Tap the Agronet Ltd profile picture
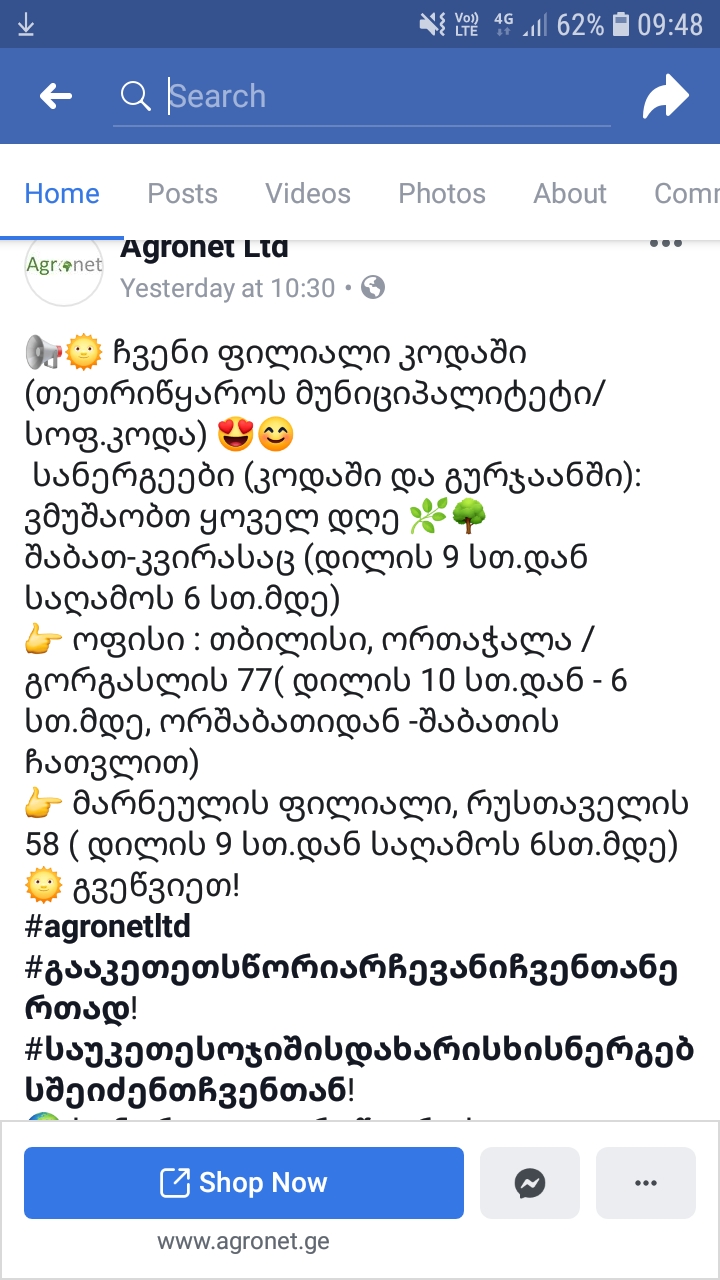 64,268
